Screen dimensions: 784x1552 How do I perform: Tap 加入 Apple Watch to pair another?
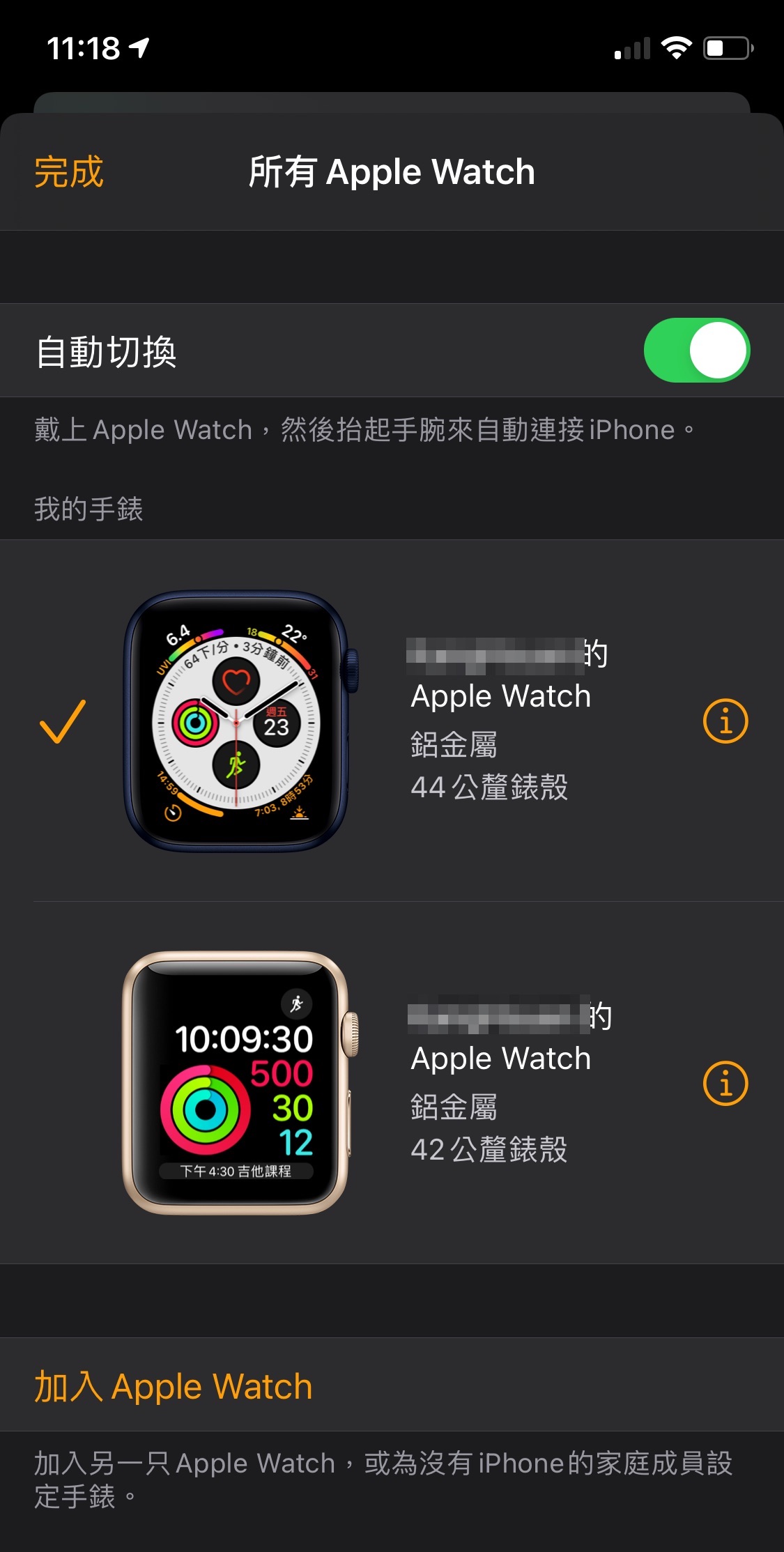(x=174, y=1386)
